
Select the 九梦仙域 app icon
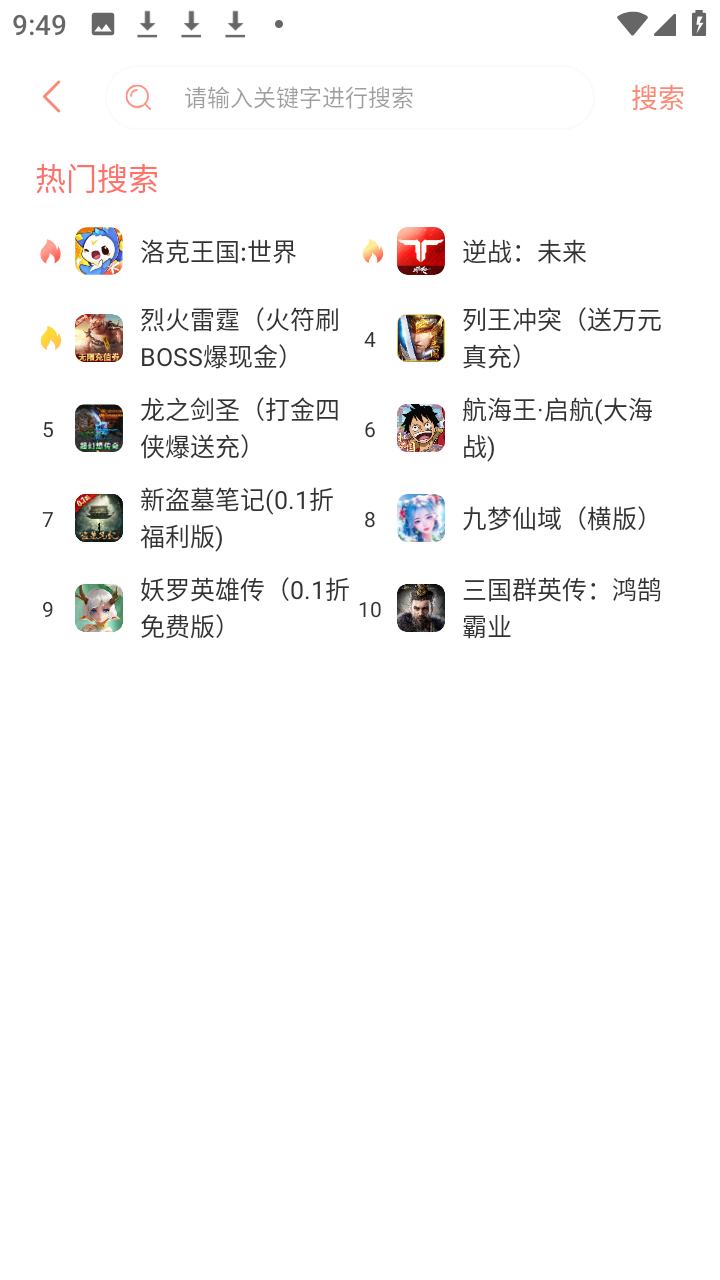[x=421, y=518]
